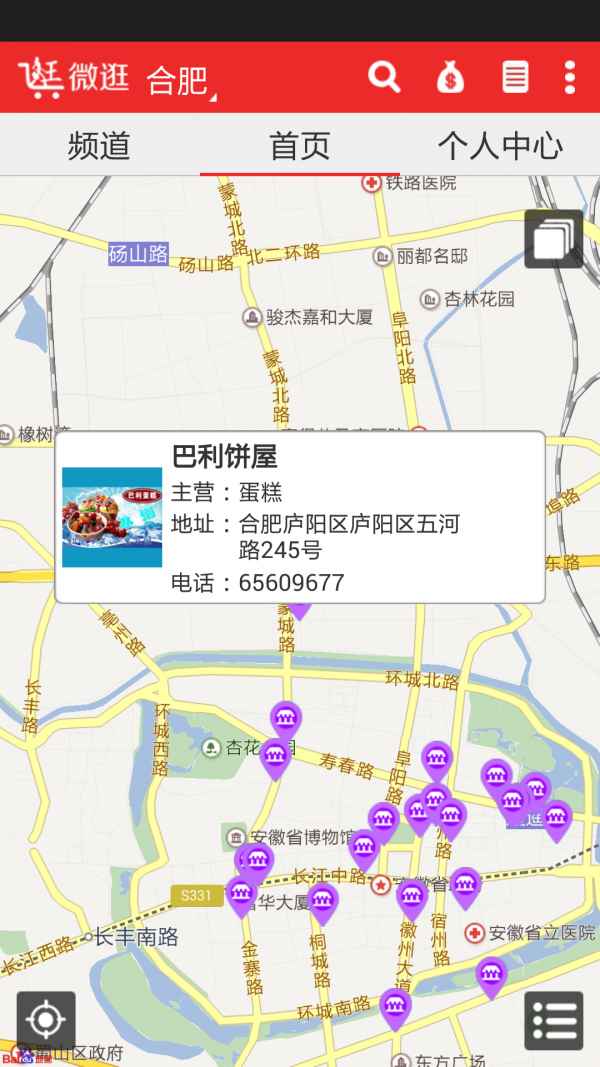Switch to list view of shops

point(553,1020)
